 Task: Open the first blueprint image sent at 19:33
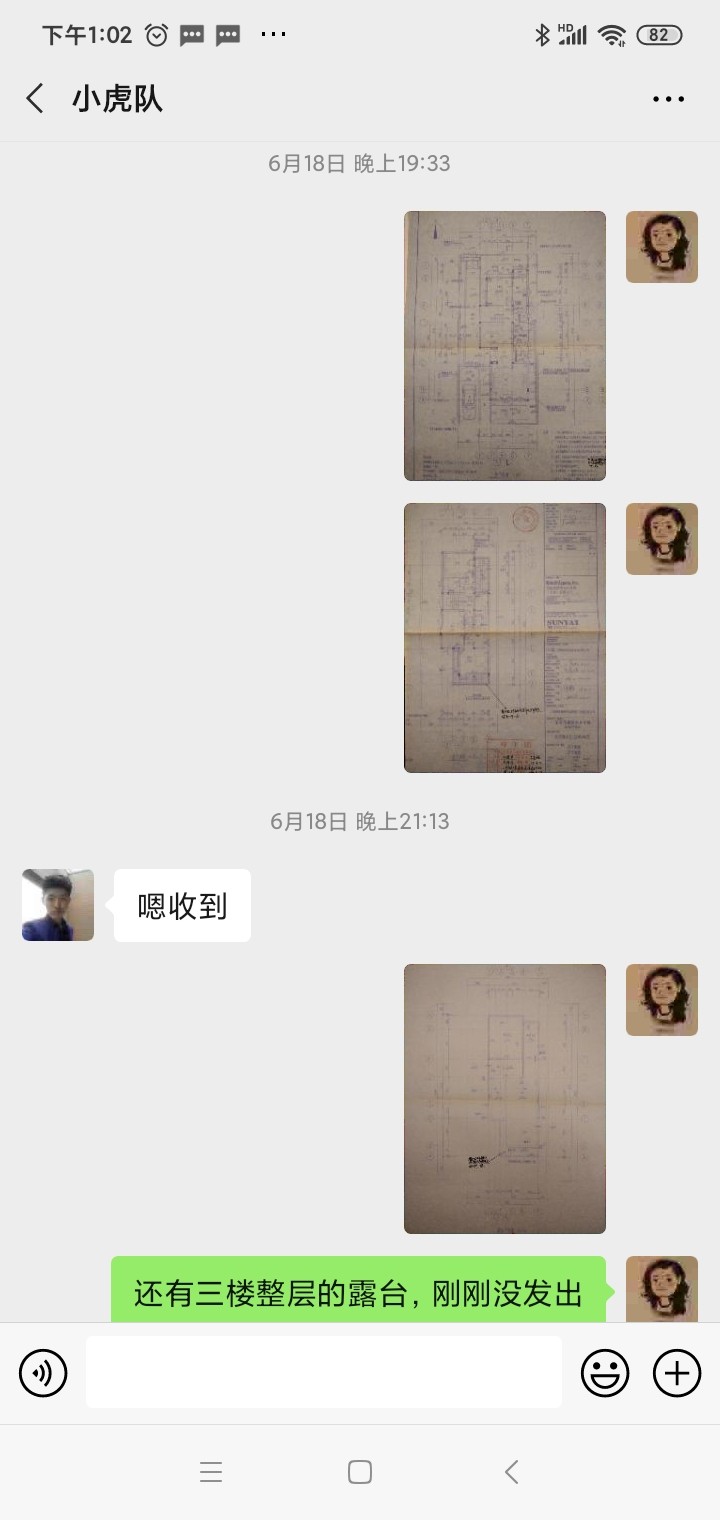point(505,346)
